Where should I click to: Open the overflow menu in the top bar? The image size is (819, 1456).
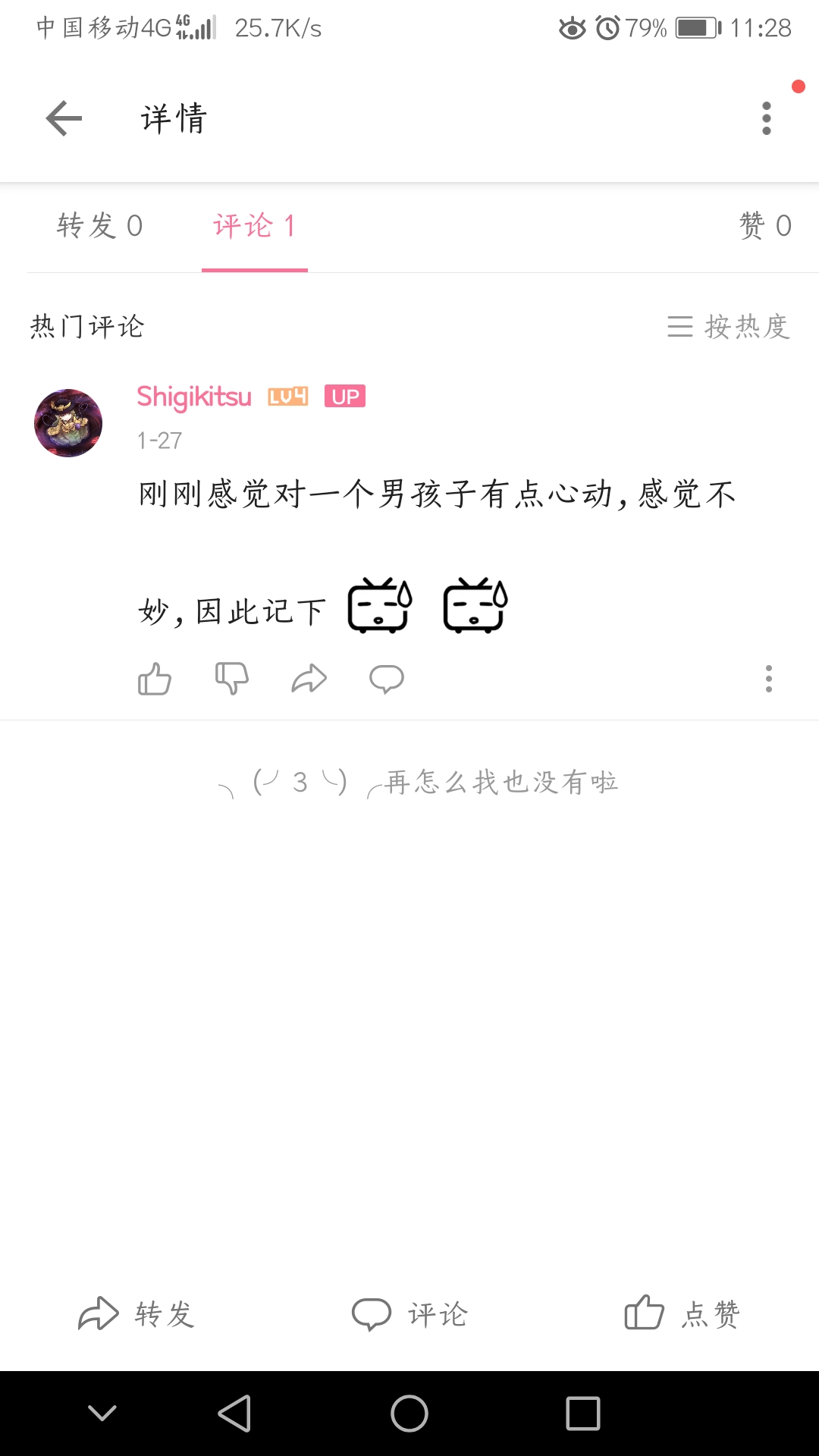(767, 119)
